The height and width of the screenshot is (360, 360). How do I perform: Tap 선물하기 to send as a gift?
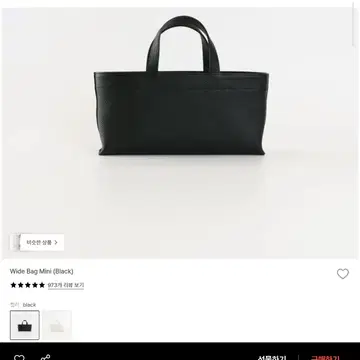tap(272, 358)
